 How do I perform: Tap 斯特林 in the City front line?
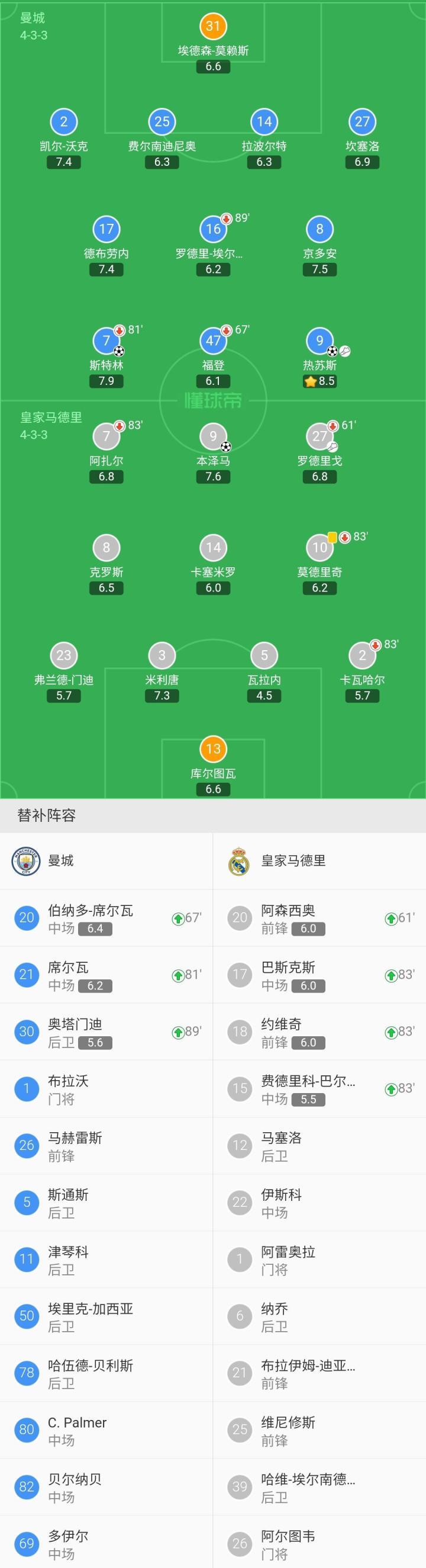(x=106, y=341)
